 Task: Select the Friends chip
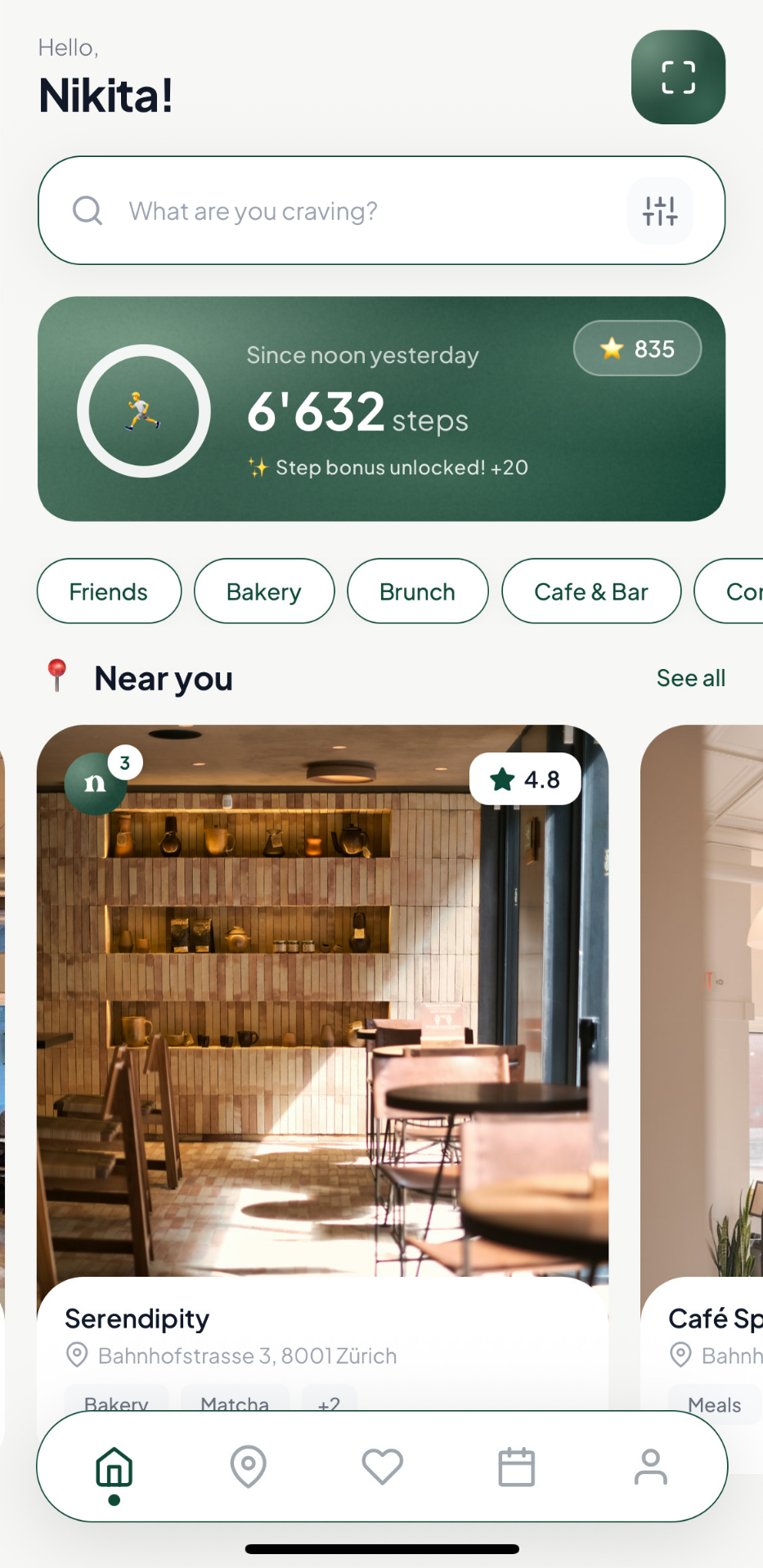pyautogui.click(x=109, y=591)
